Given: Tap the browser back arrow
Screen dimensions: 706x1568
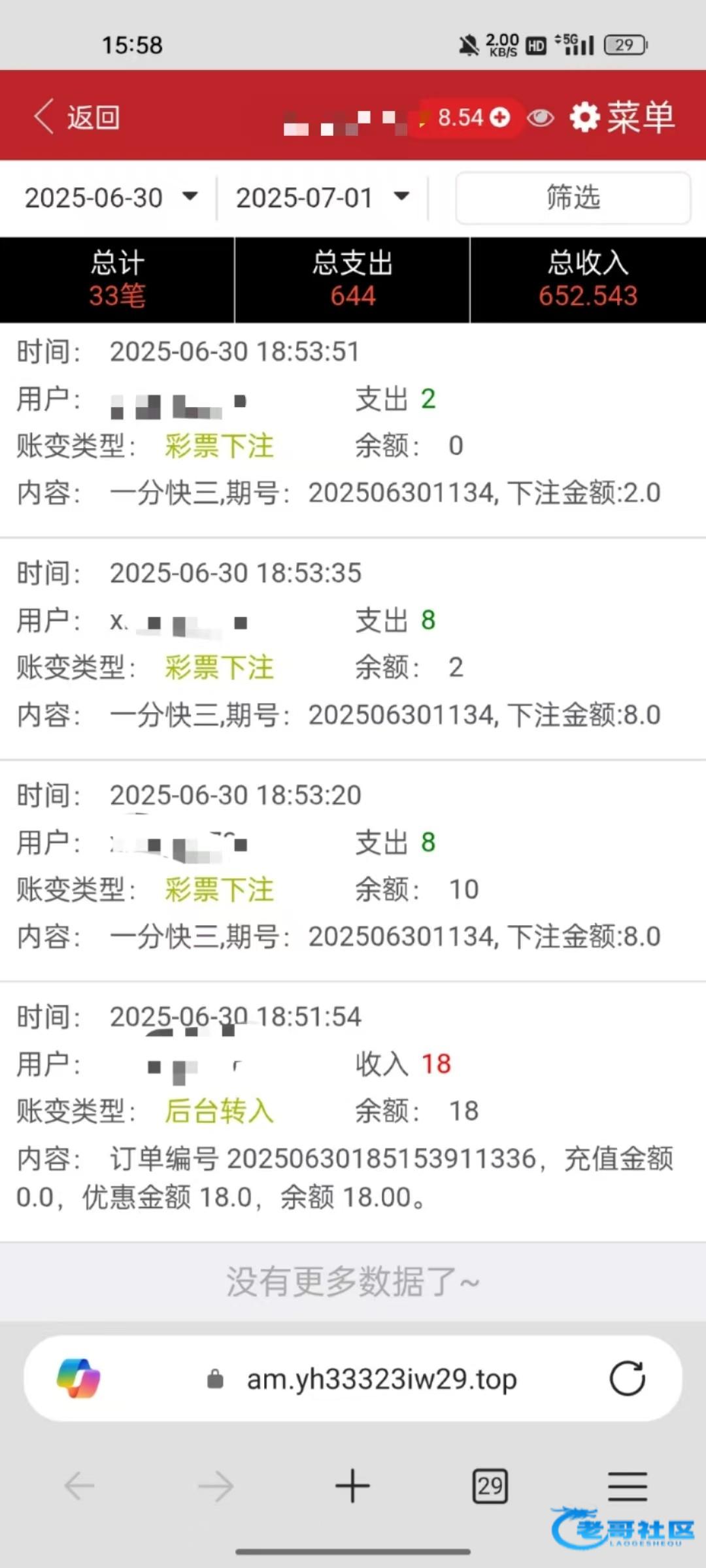Looking at the screenshot, I should 80,1486.
